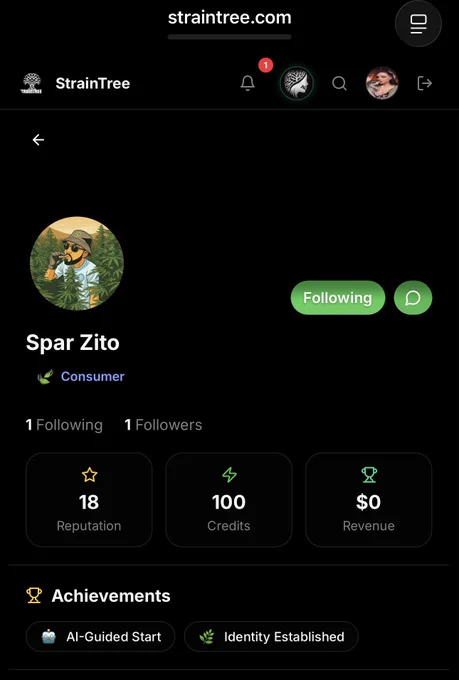Tap the log out icon
Image resolution: width=459 pixels, height=680 pixels.
pyautogui.click(x=424, y=83)
